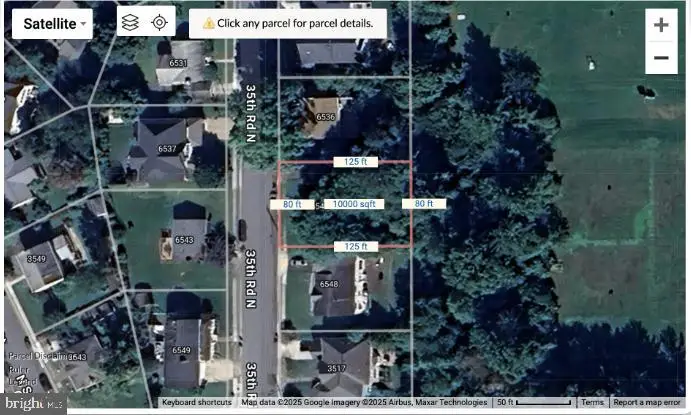Select parcel 6548 for details
Screen dimensions: 691x415
coord(329,284)
